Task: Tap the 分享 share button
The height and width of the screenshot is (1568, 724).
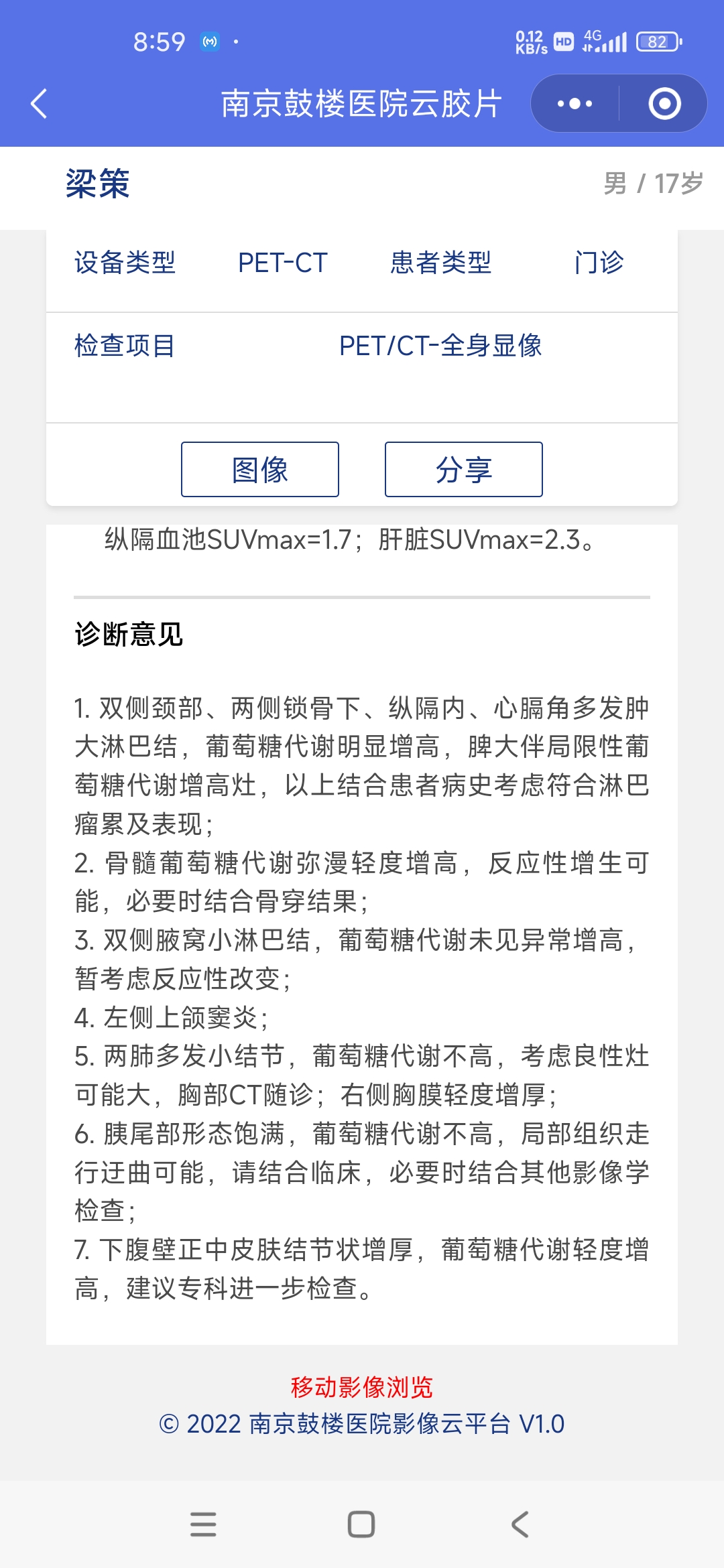Action: 463,469
